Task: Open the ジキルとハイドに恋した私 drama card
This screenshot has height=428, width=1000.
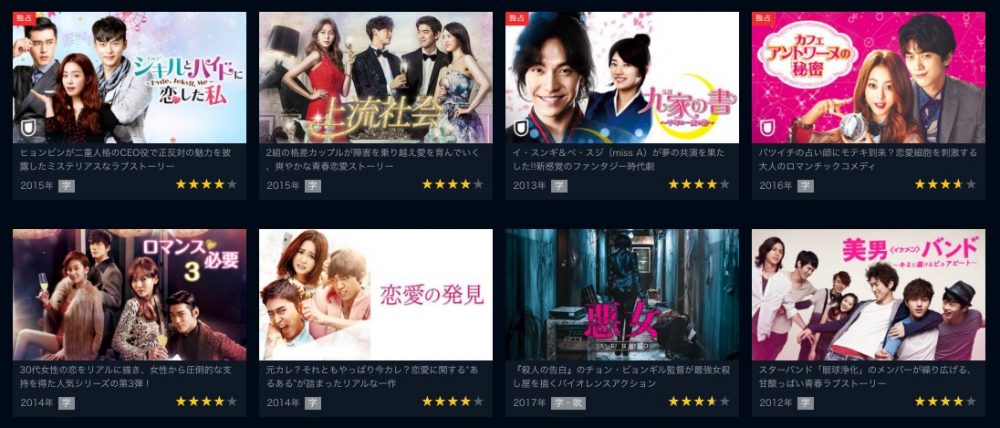Action: click(129, 78)
